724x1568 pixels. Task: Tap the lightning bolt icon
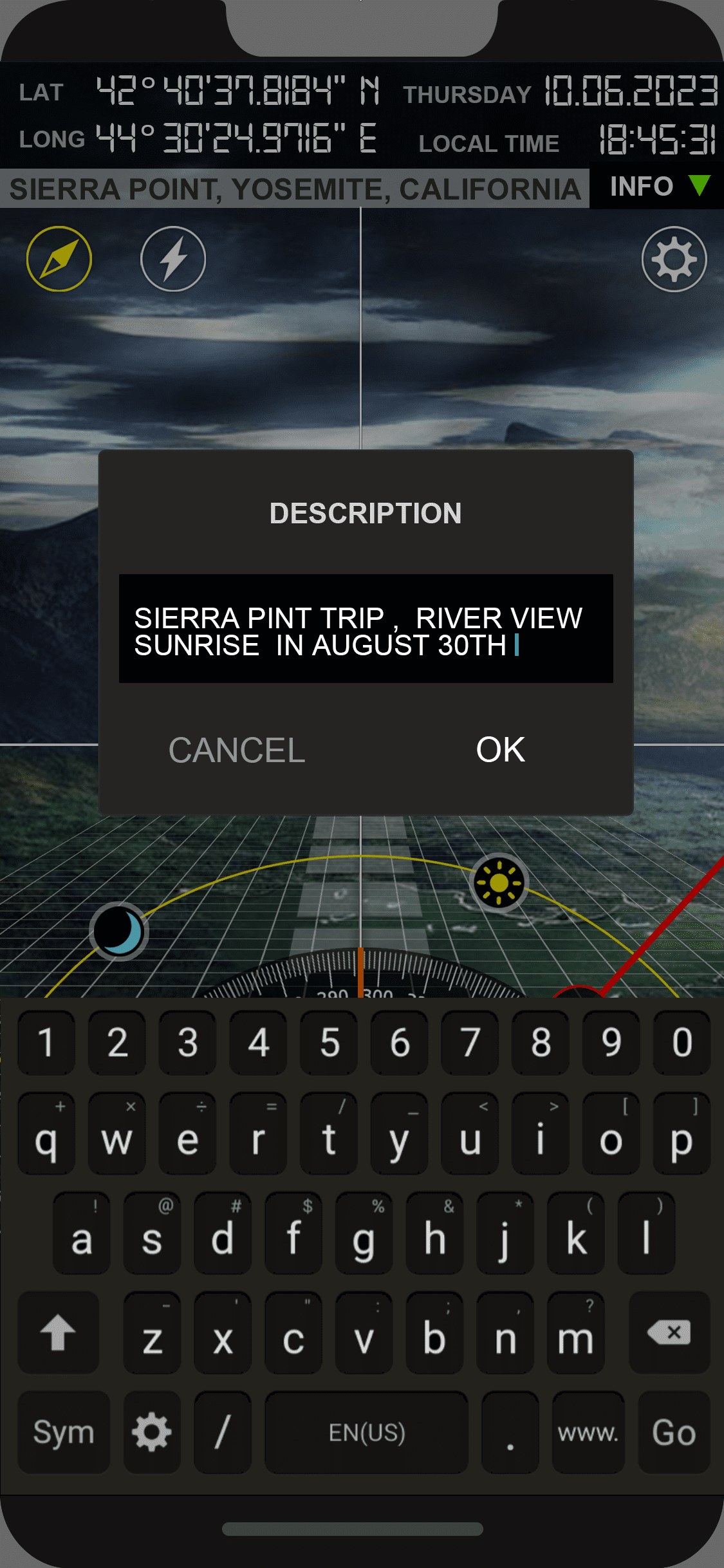tap(173, 259)
